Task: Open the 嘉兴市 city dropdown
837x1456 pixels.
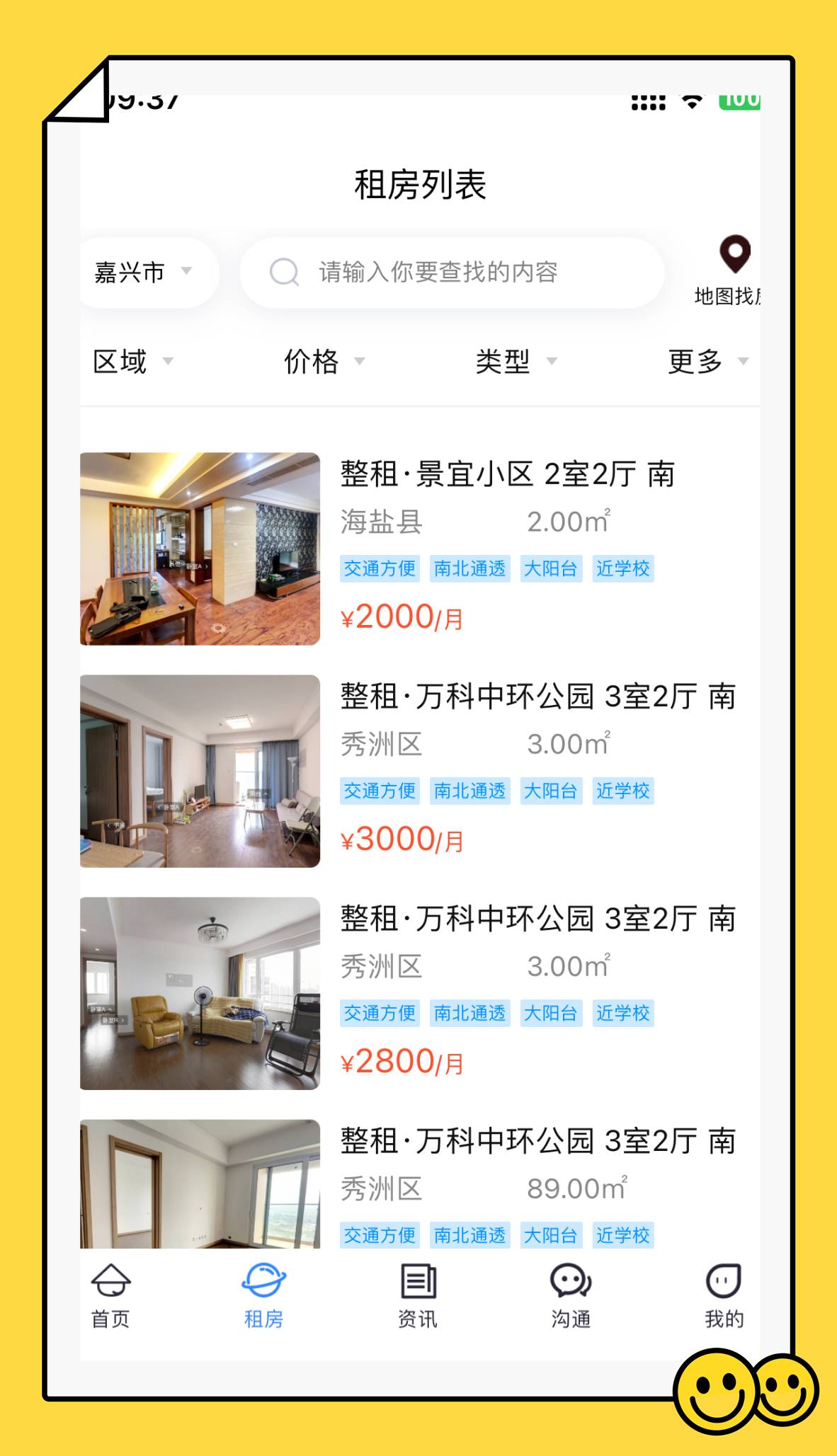Action: (x=142, y=271)
